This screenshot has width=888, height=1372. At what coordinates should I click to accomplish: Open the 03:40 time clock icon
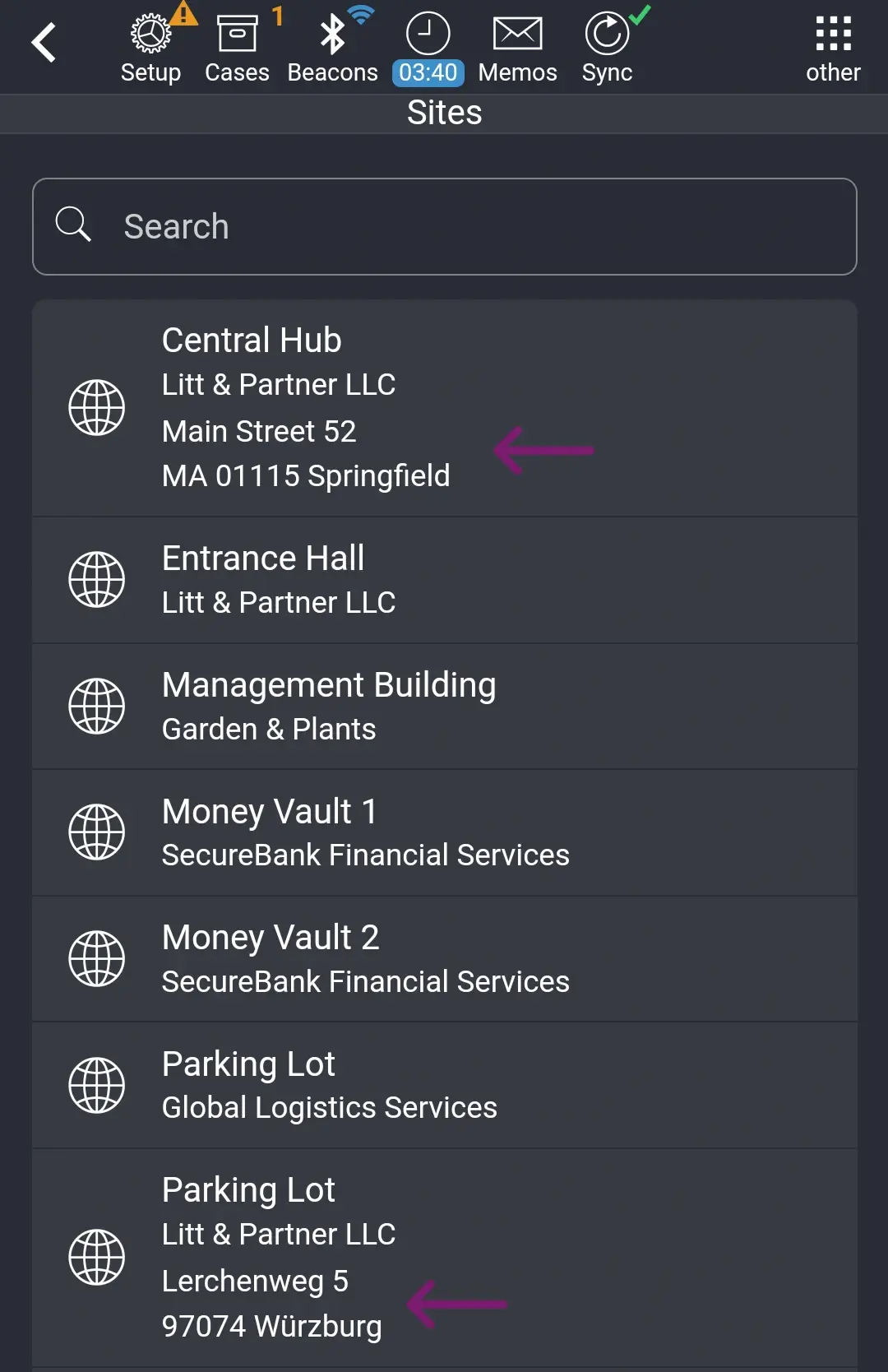coord(428,35)
